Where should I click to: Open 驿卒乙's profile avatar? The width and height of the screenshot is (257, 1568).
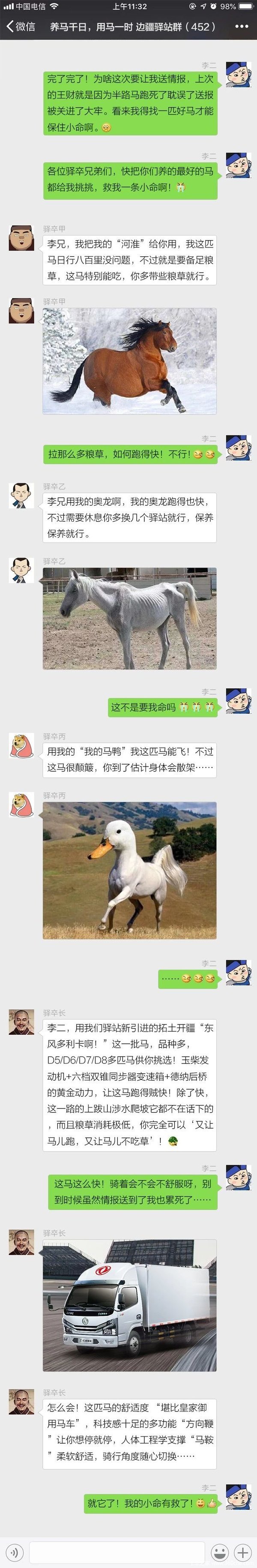21,496
